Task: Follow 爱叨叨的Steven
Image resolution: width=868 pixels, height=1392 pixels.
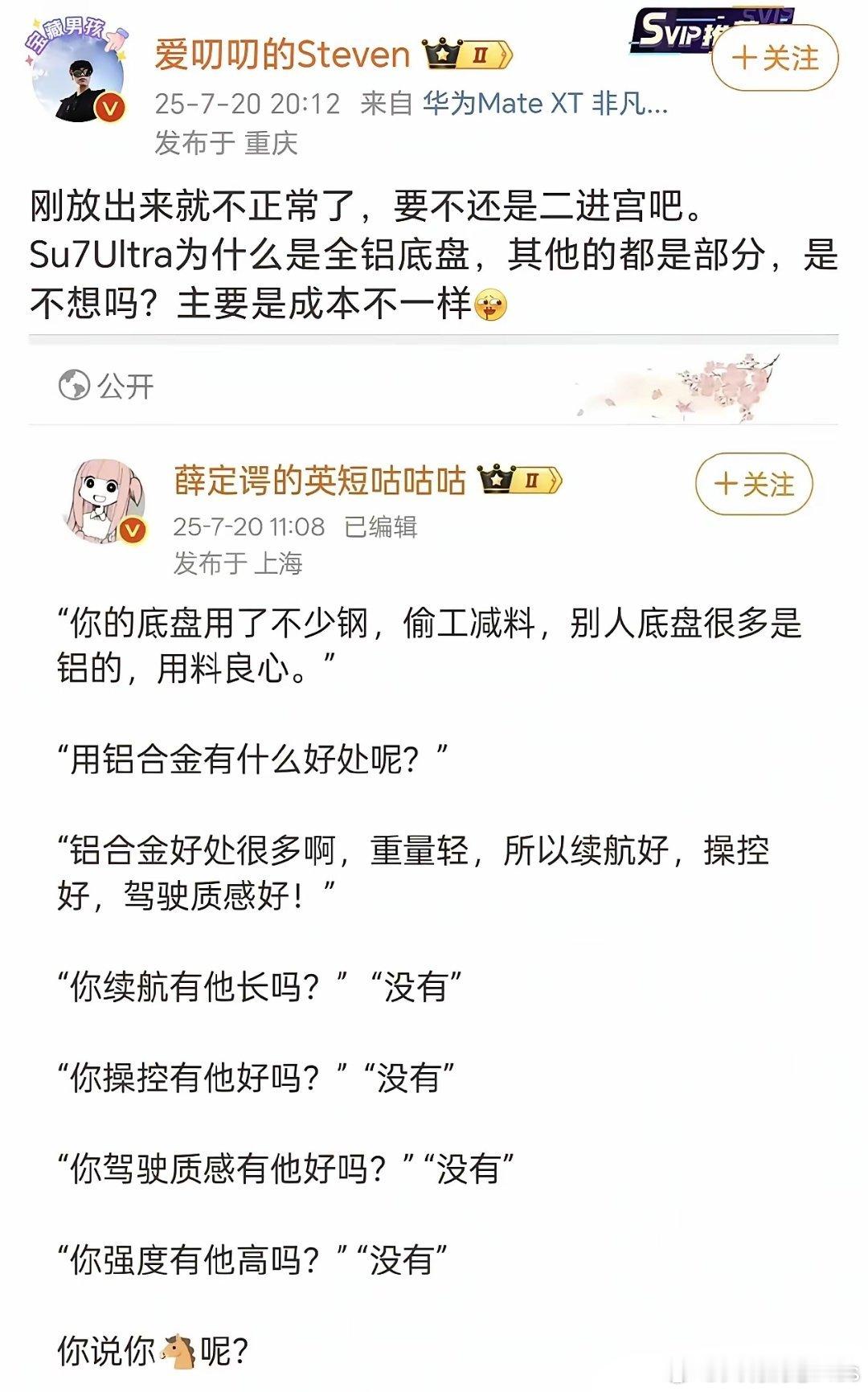Action: [775, 58]
